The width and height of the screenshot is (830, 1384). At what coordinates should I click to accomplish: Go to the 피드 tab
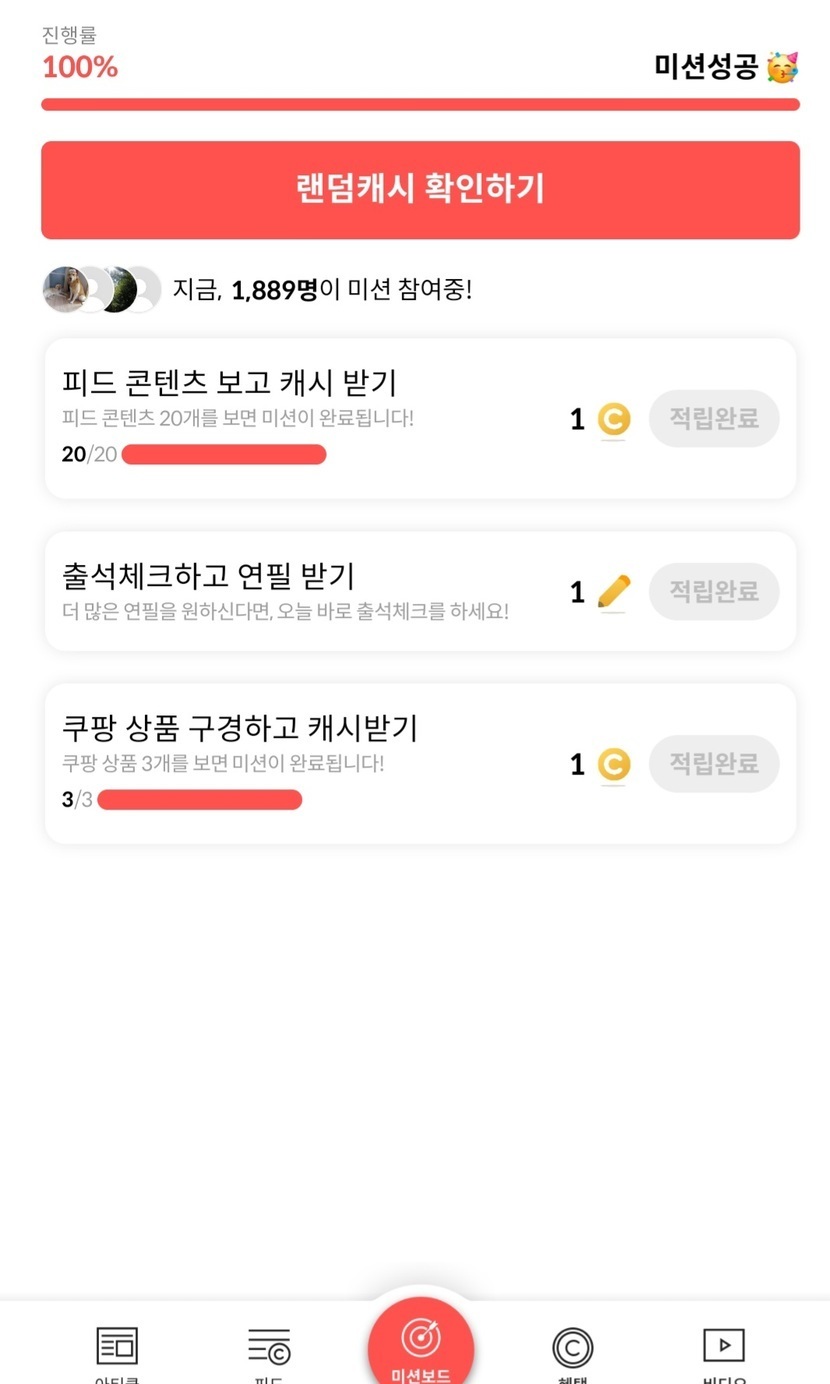(x=269, y=1350)
